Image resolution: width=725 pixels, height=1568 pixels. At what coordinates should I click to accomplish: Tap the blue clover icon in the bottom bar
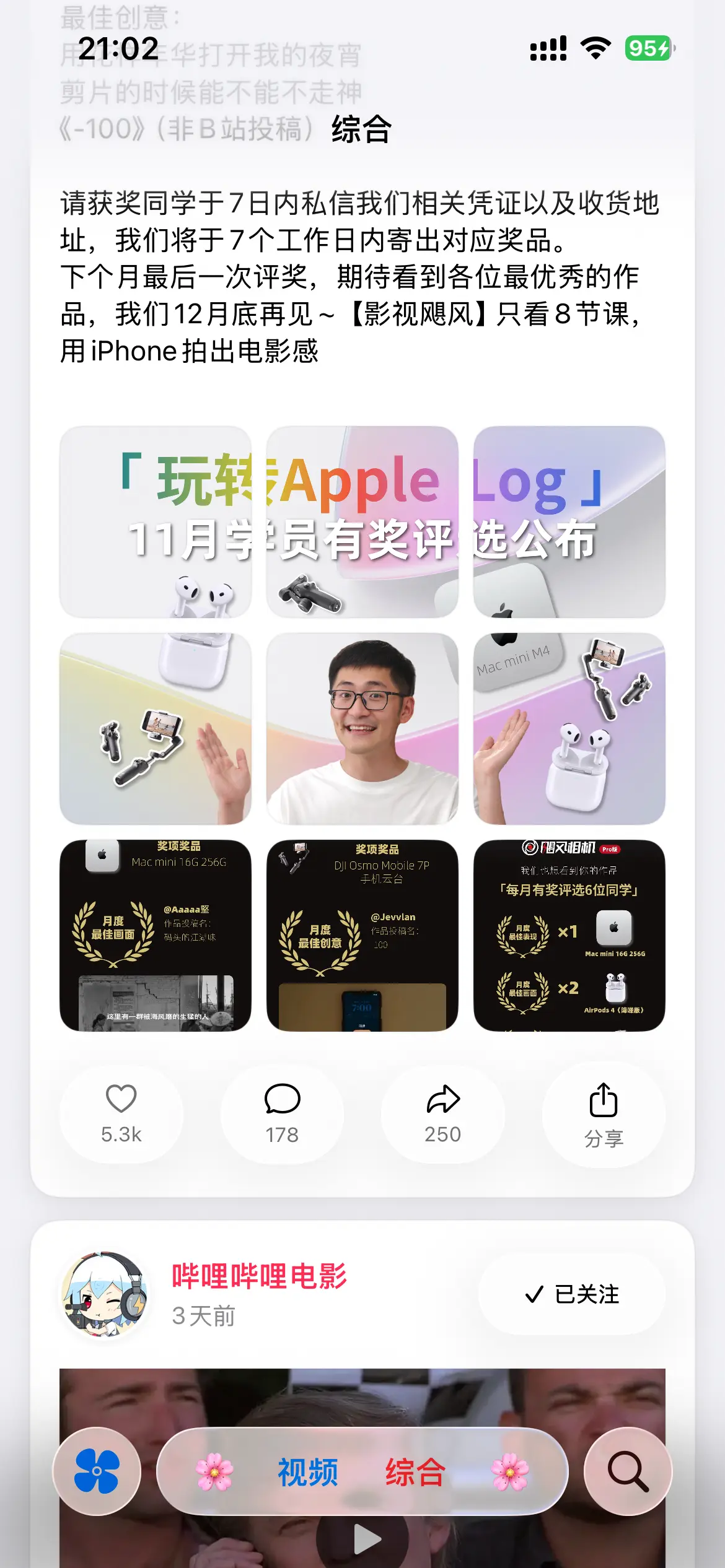97,1474
